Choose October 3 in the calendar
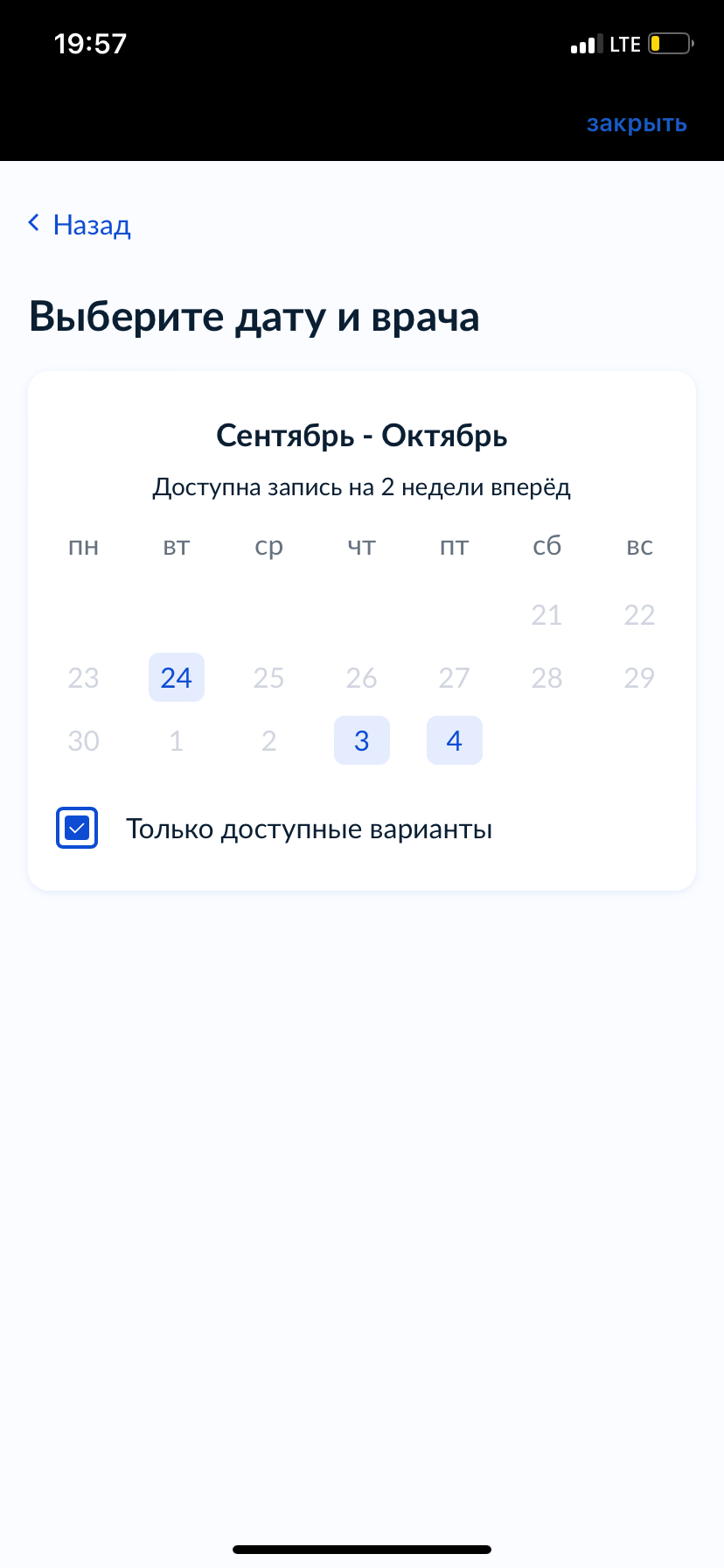 (x=362, y=740)
